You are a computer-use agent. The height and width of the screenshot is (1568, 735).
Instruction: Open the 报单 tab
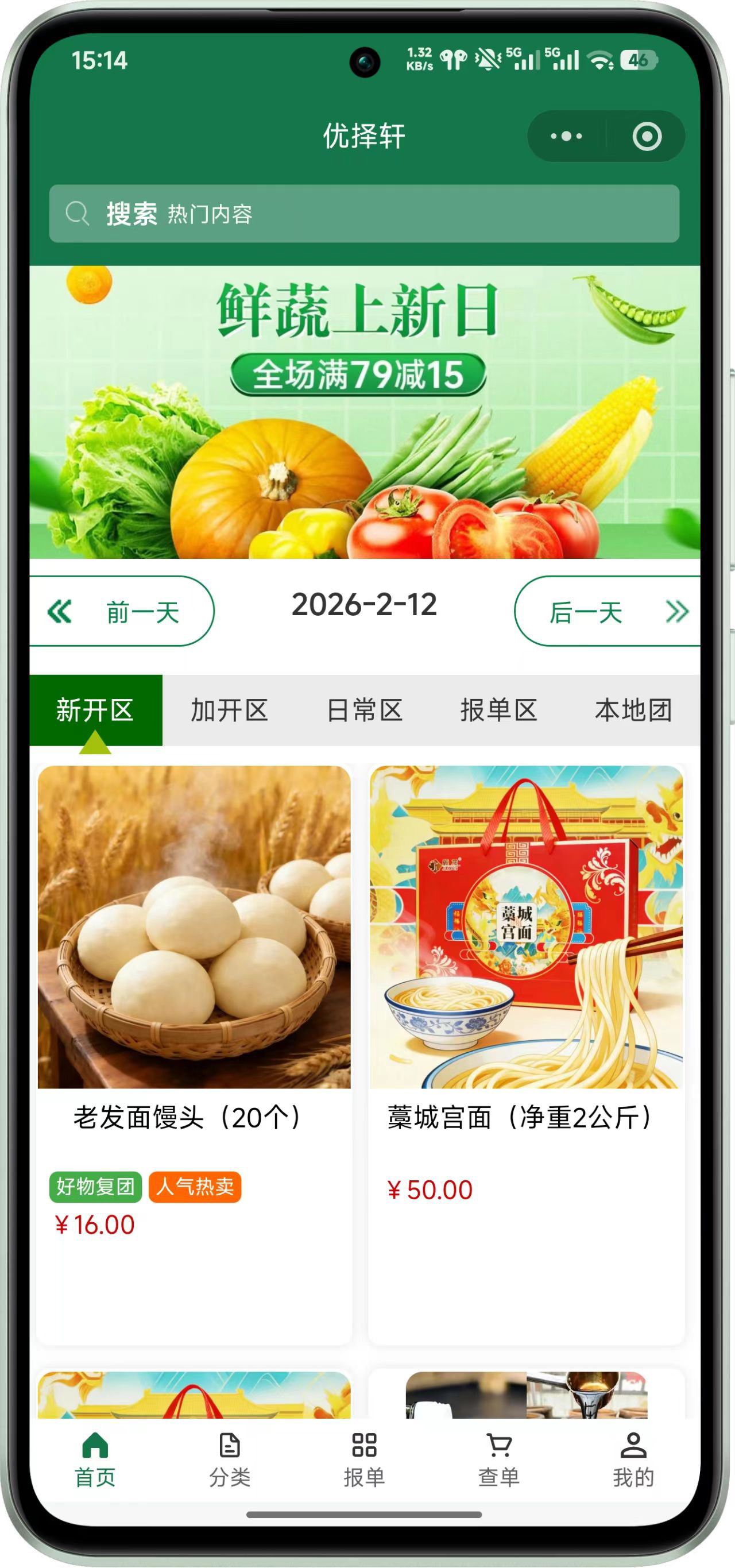pyautogui.click(x=364, y=1458)
